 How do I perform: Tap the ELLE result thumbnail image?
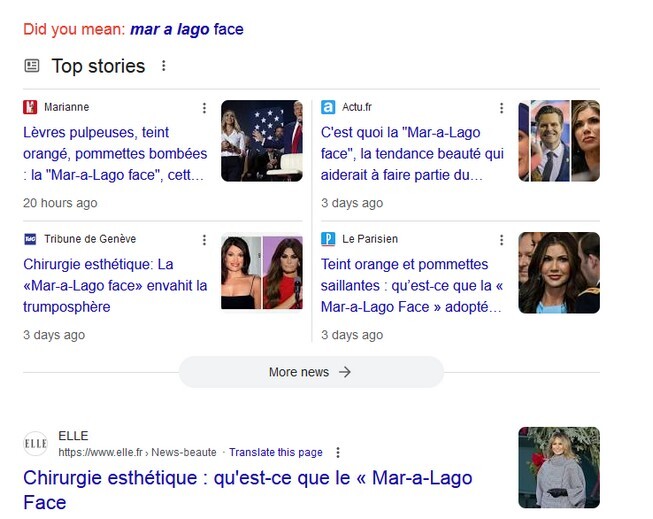click(x=558, y=467)
